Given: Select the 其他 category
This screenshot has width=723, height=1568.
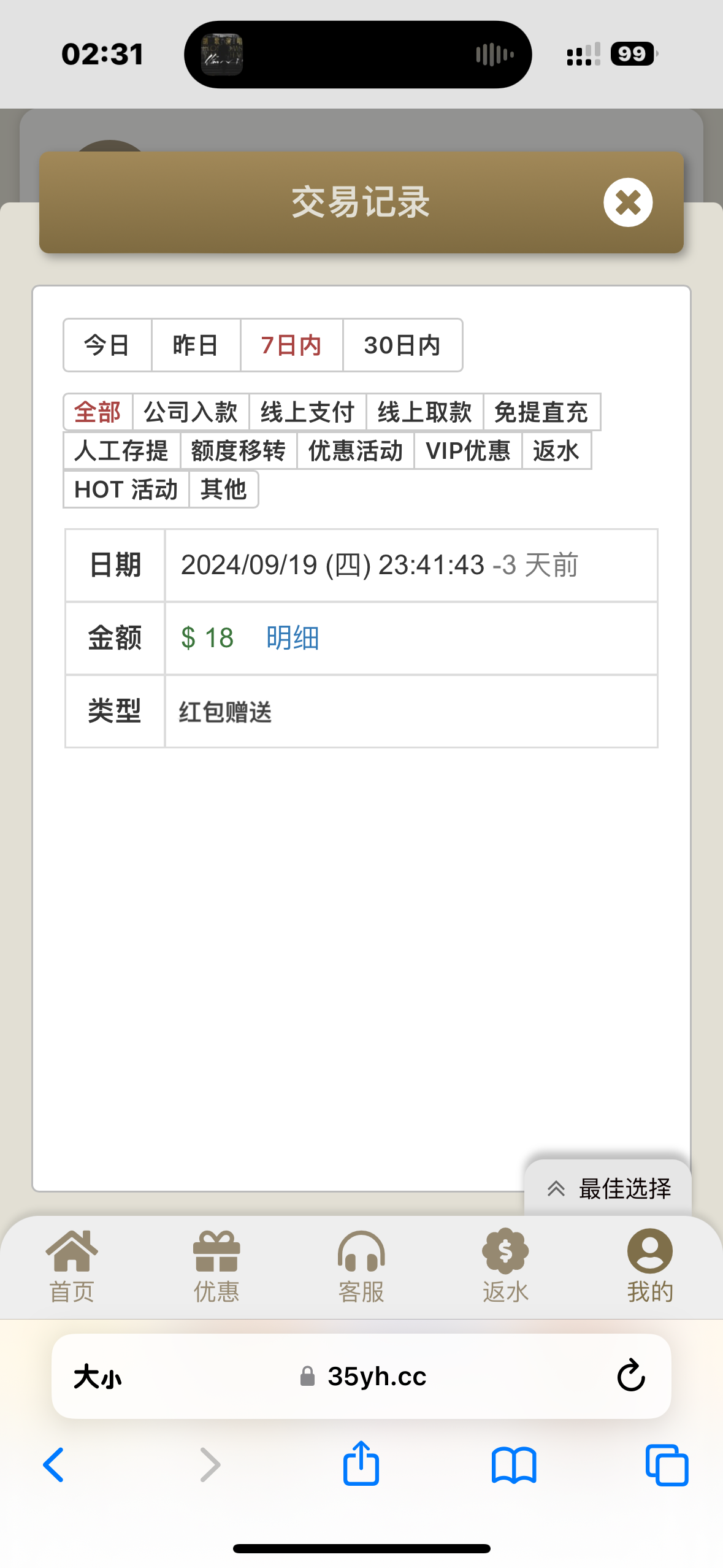Looking at the screenshot, I should [x=223, y=490].
